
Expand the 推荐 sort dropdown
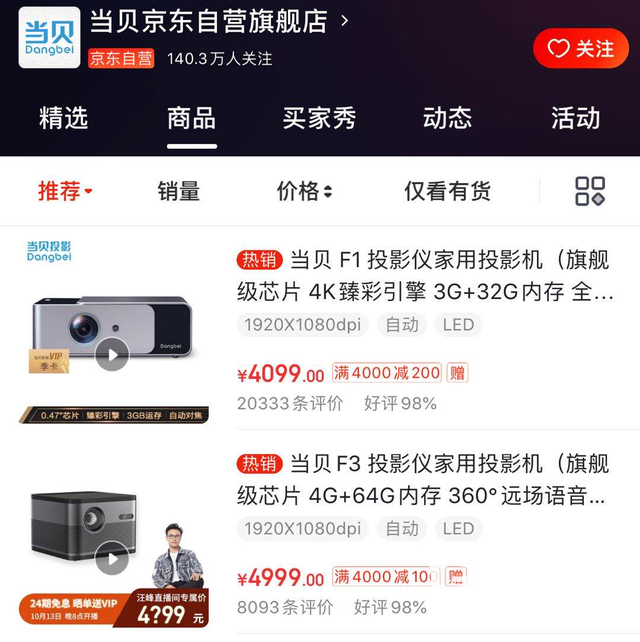click(x=65, y=191)
